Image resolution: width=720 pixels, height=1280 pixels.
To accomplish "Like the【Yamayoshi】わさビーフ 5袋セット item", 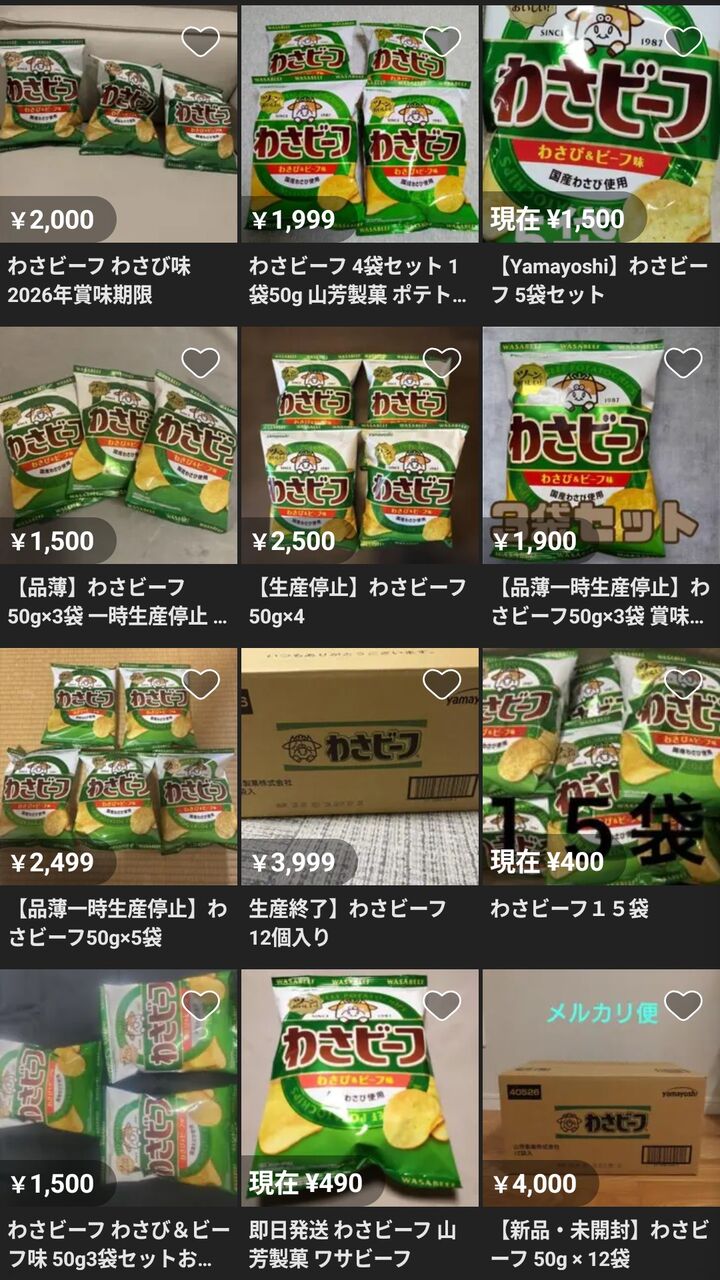I will (x=684, y=41).
